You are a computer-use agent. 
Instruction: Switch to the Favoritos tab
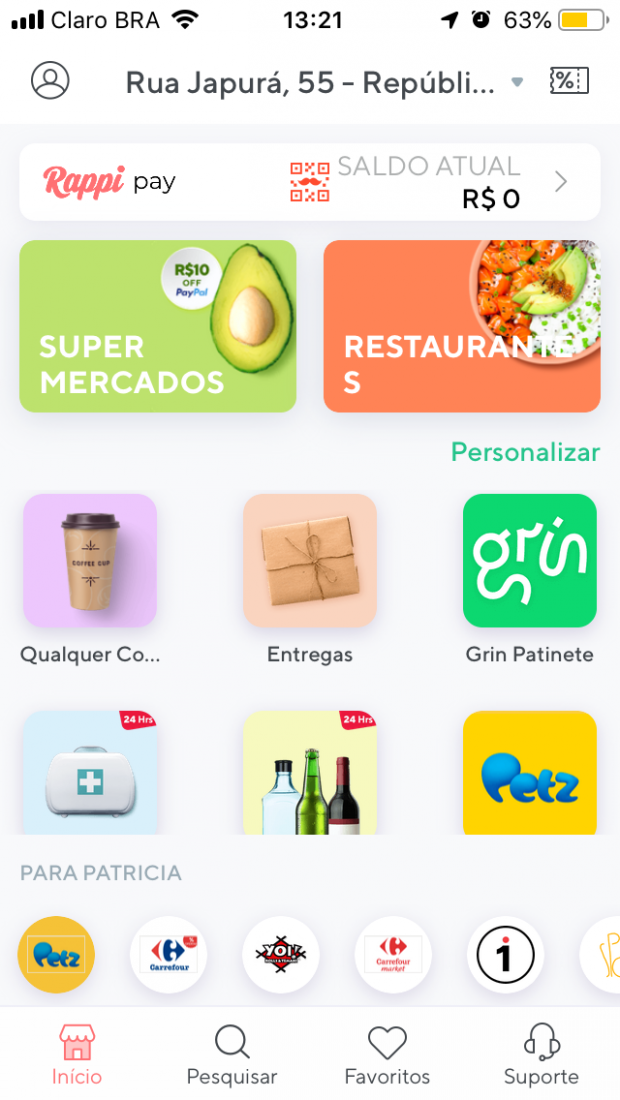pyautogui.click(x=387, y=1055)
